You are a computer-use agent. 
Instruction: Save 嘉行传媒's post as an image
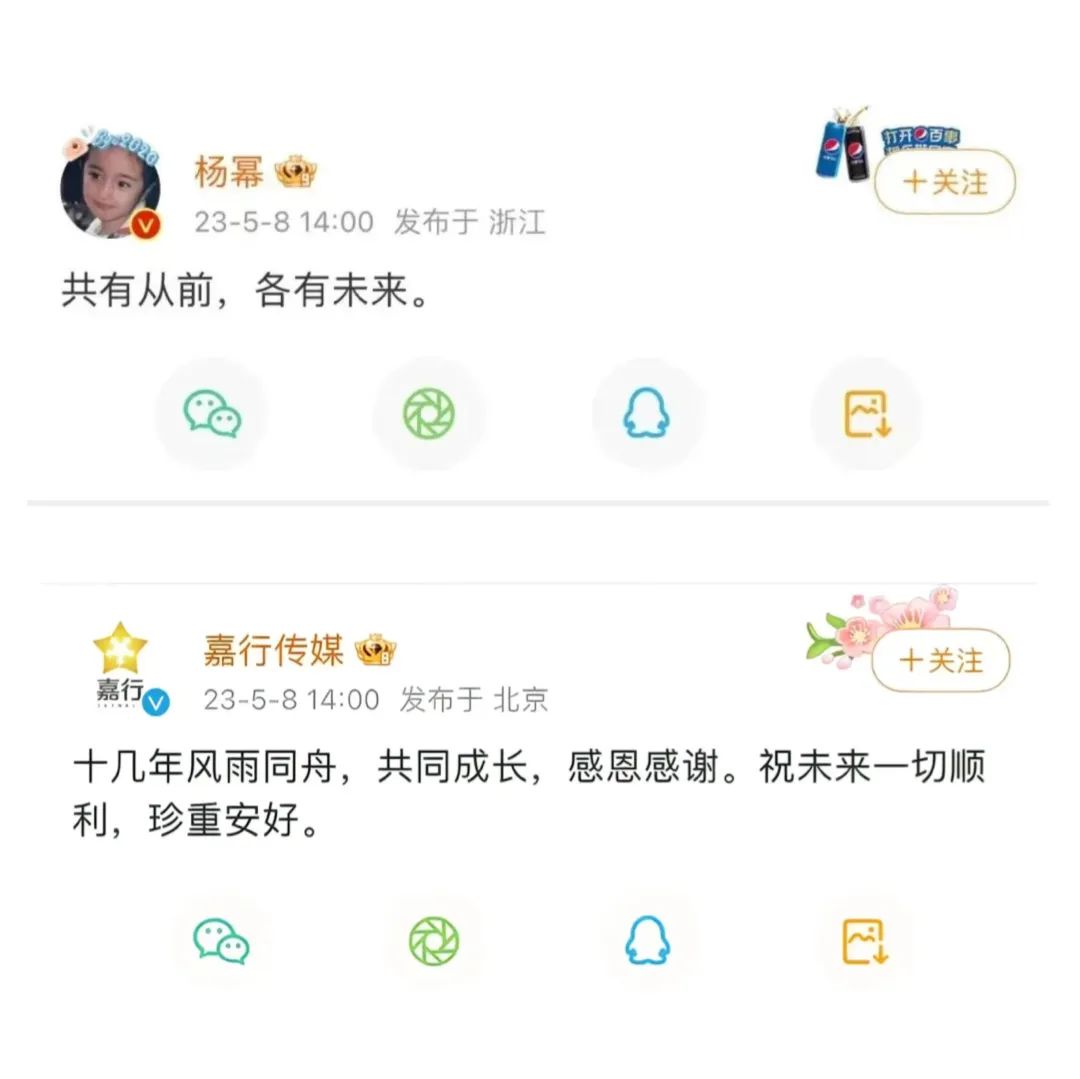click(866, 941)
